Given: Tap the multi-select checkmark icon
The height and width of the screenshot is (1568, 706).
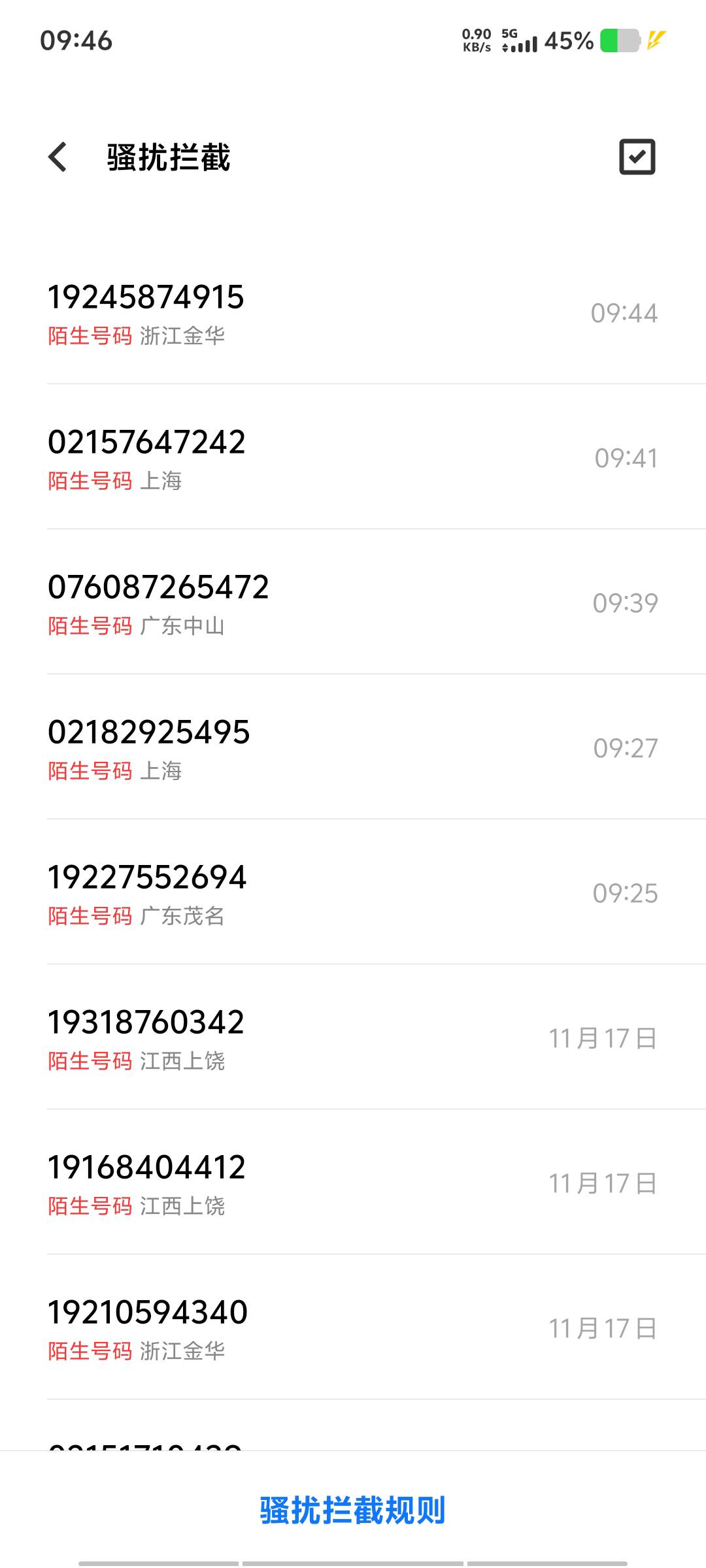Looking at the screenshot, I should [637, 157].
